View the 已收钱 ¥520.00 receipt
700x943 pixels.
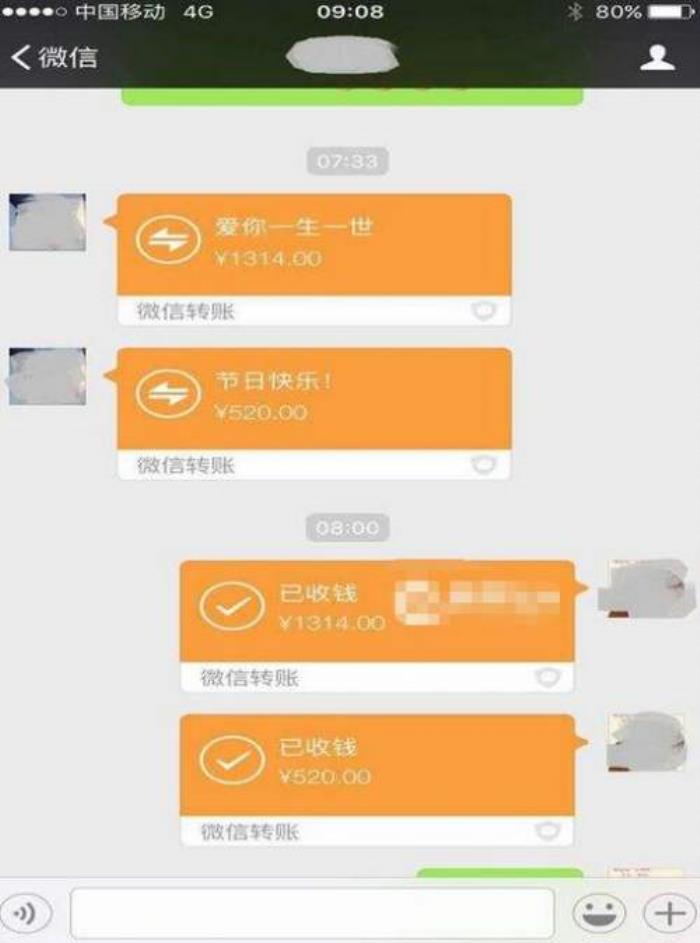(377, 765)
